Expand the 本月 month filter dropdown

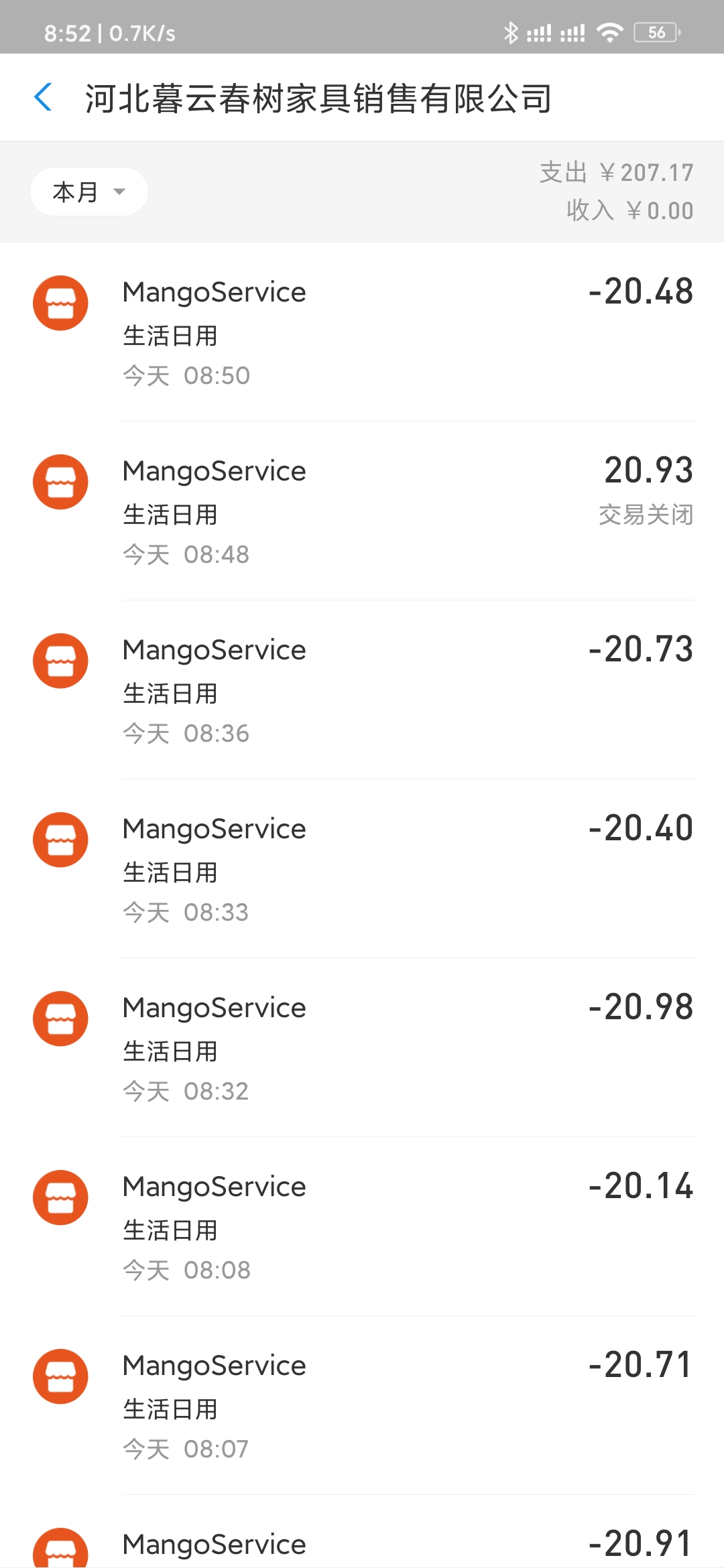coord(88,192)
